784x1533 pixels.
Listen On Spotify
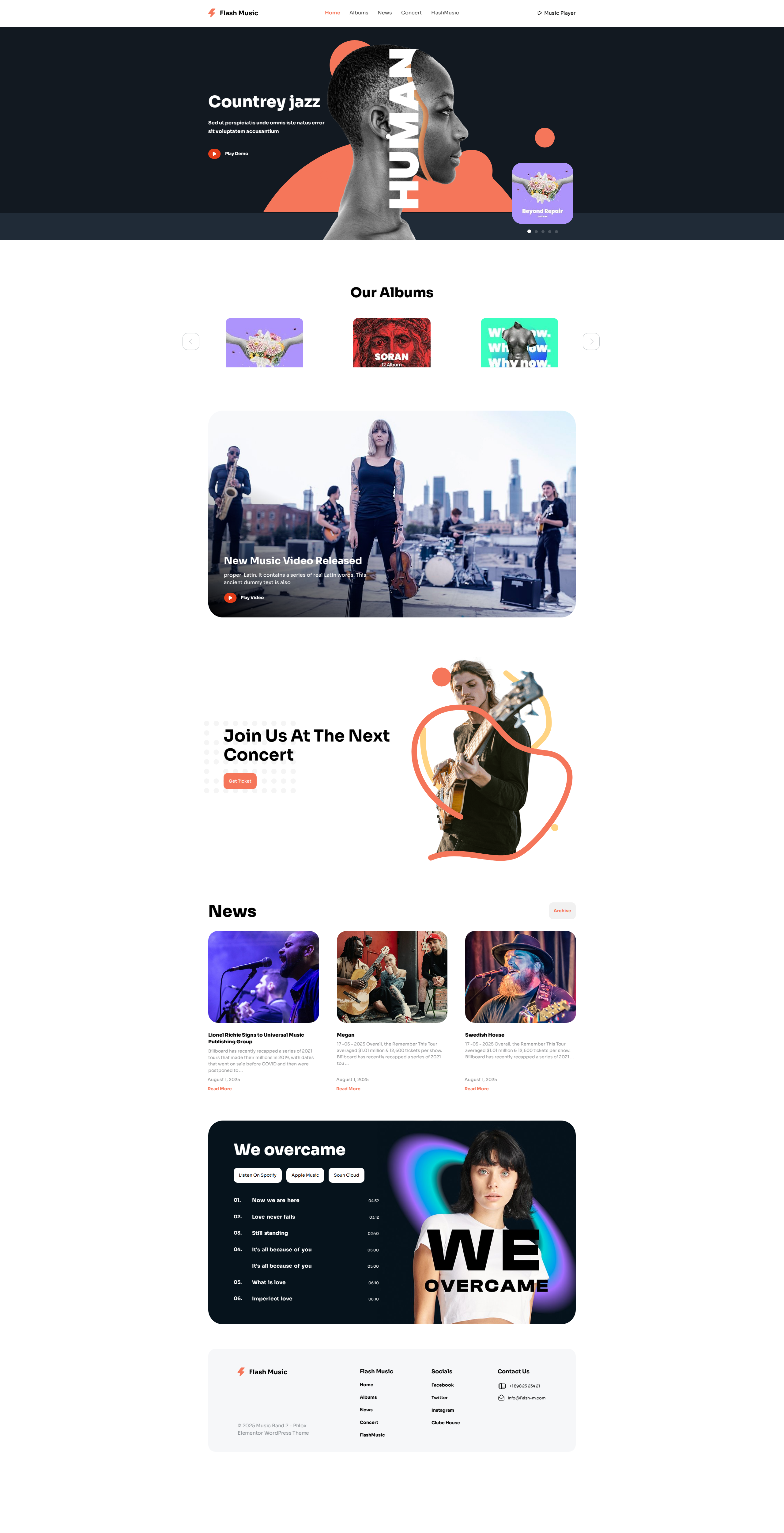click(x=258, y=1175)
